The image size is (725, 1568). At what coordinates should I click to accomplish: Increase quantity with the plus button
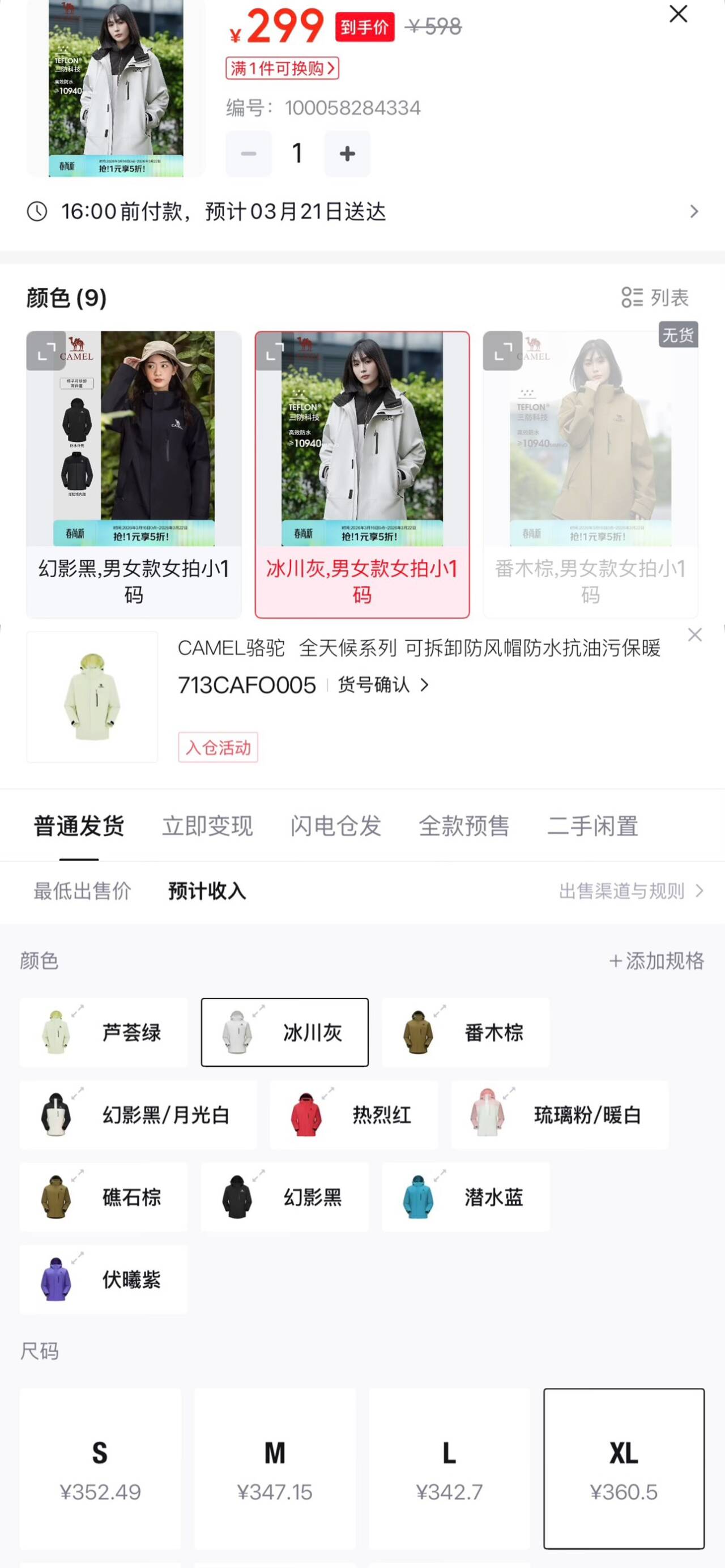tap(347, 154)
